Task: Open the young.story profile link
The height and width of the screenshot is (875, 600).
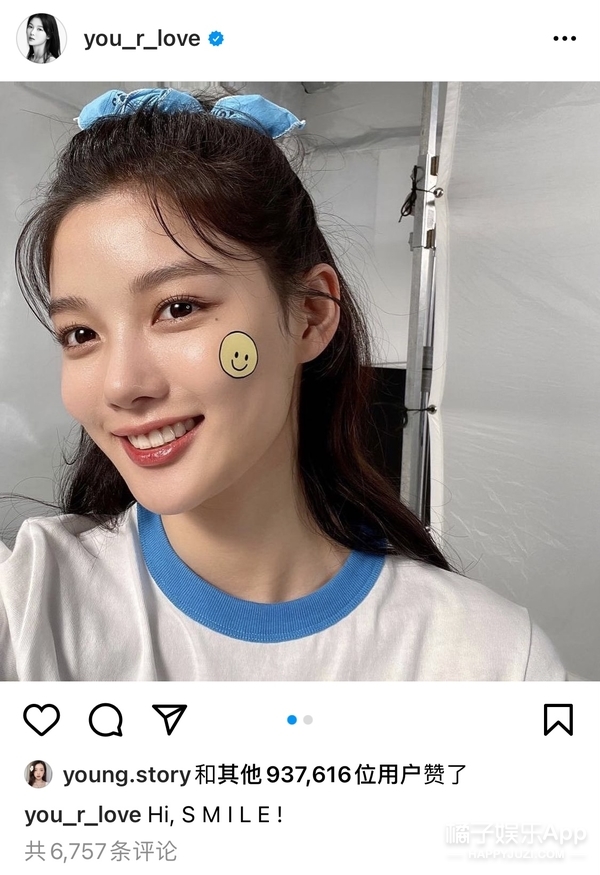Action: point(119,774)
